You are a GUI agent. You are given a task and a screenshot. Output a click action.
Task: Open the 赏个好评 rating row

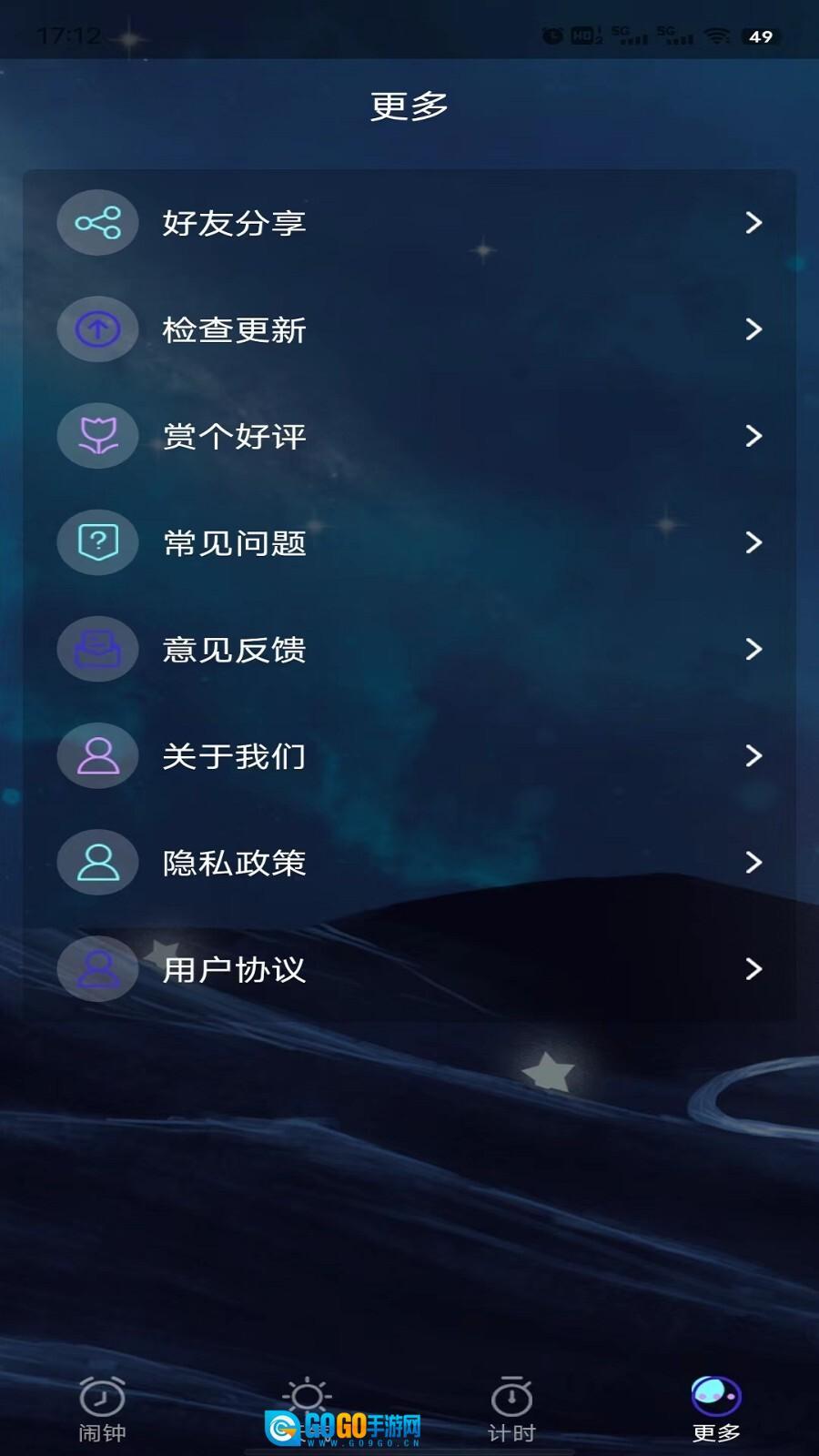[x=409, y=436]
